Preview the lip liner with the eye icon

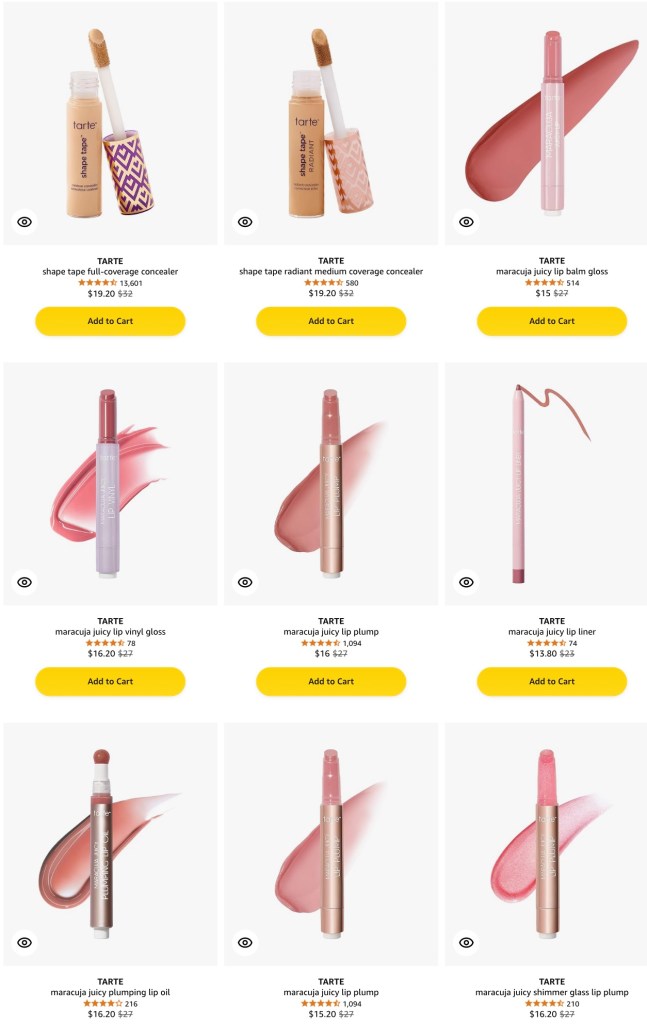click(466, 582)
